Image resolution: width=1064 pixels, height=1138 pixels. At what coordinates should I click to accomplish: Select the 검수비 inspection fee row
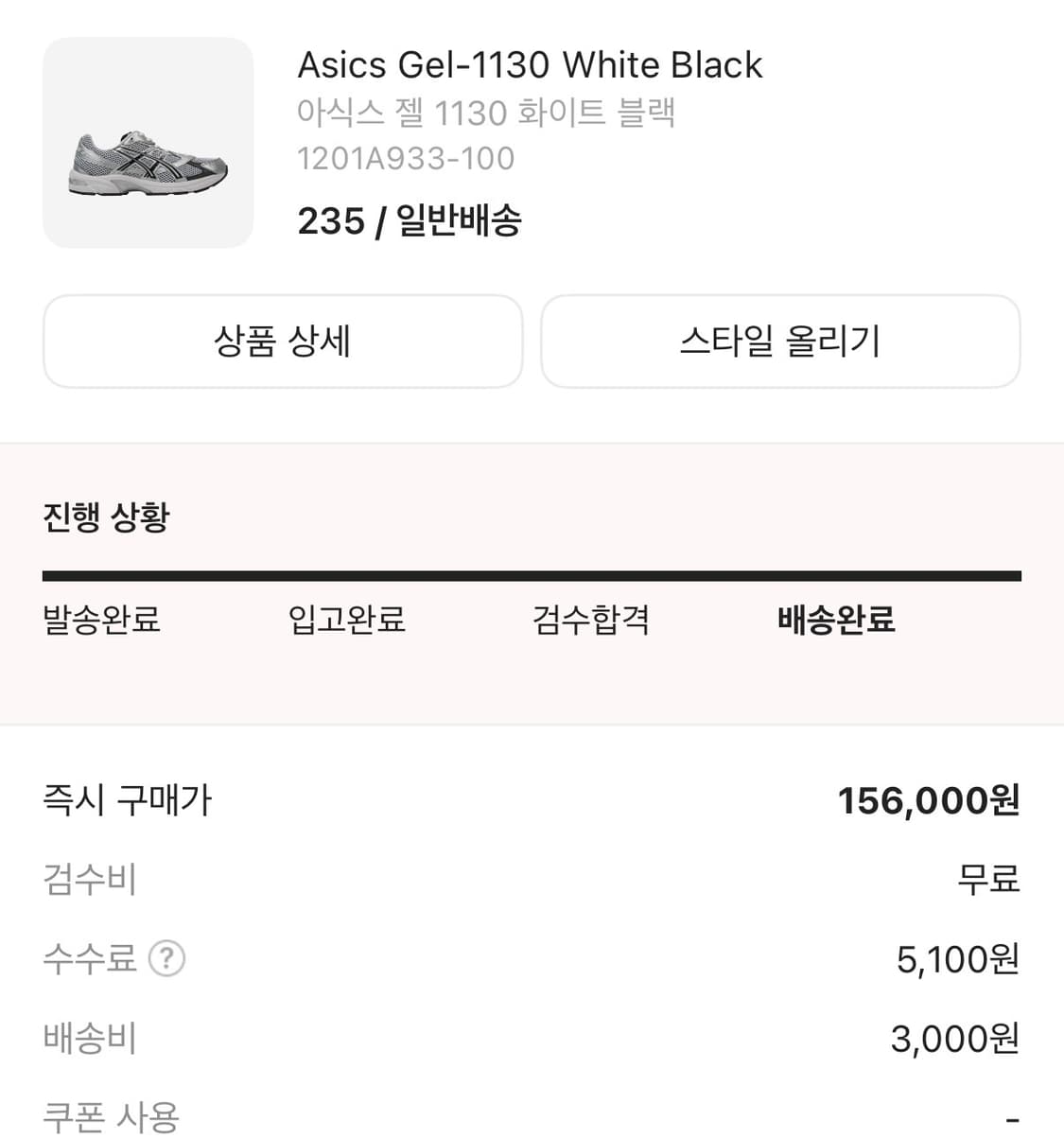(90, 880)
